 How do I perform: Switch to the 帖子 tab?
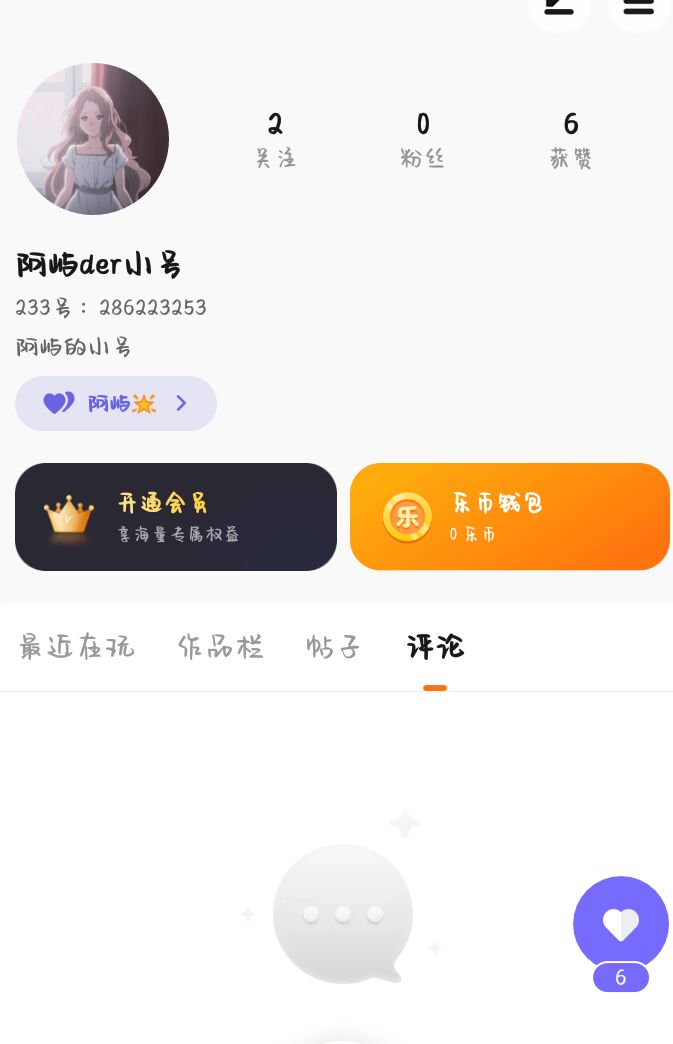pos(333,647)
